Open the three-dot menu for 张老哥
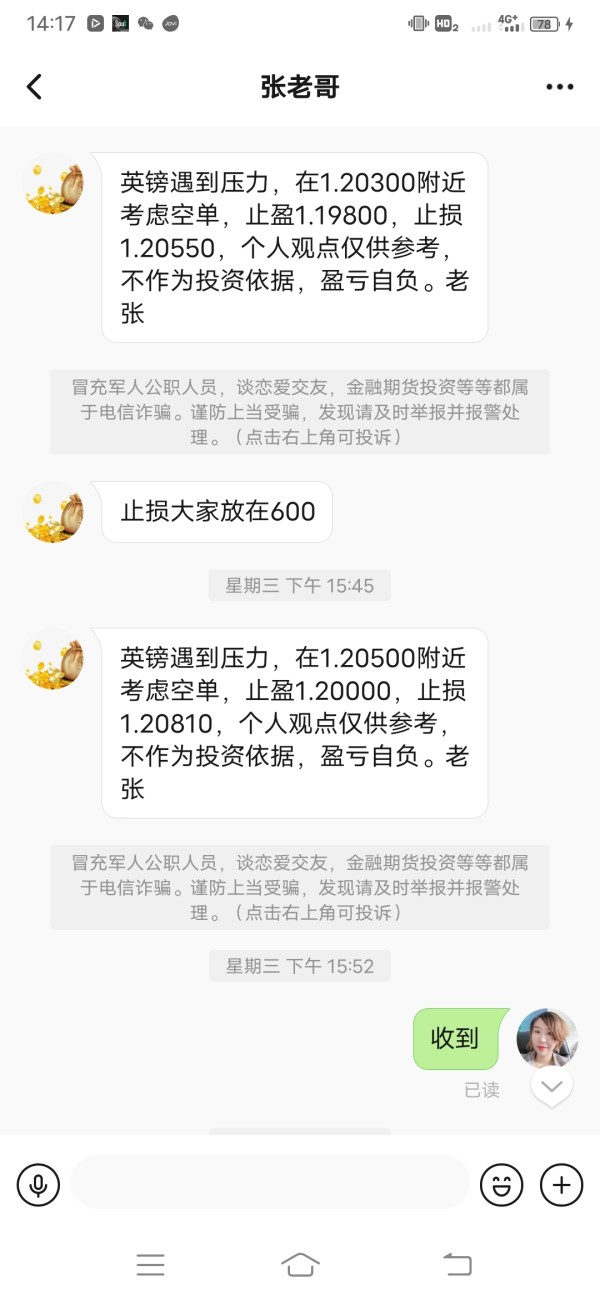600x1300 pixels. tap(560, 87)
